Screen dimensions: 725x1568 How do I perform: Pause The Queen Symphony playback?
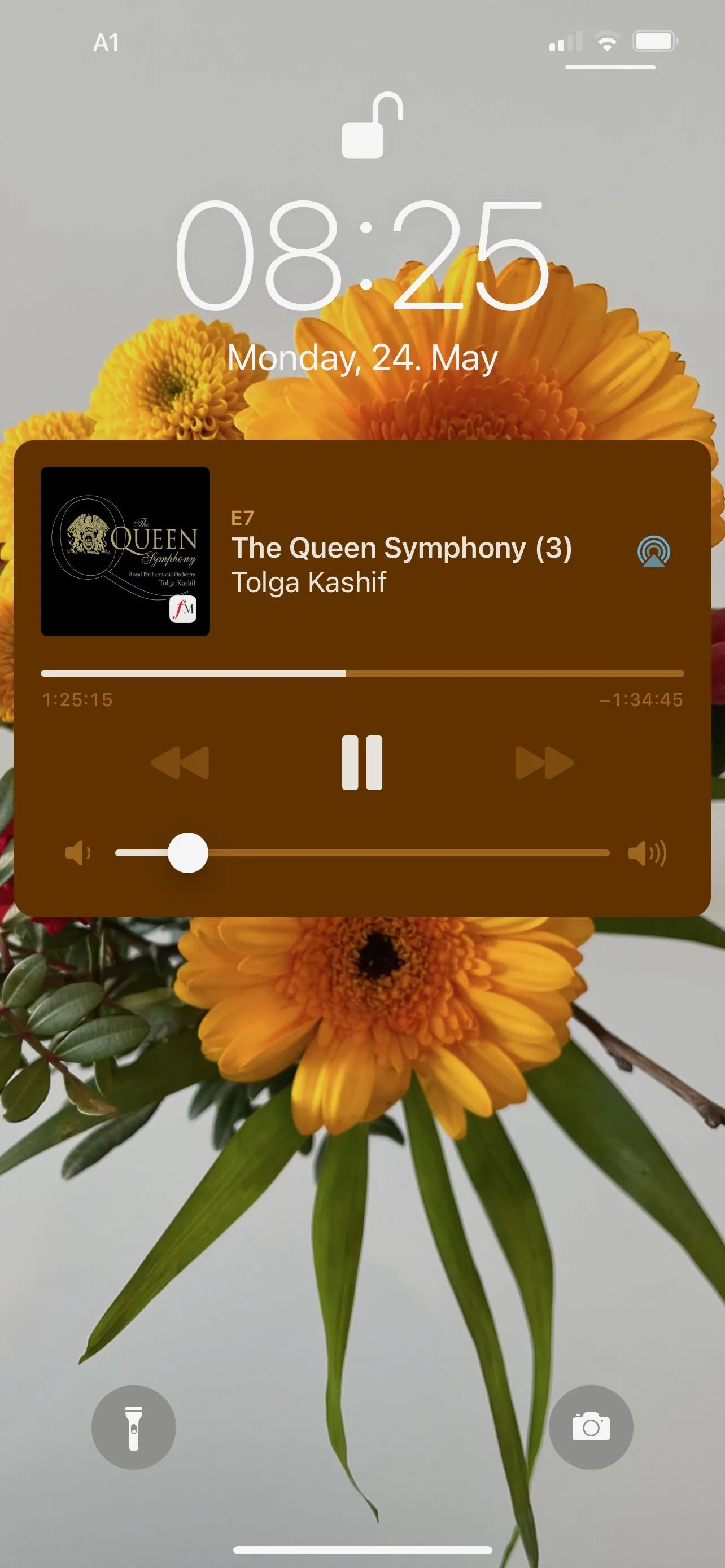(x=362, y=763)
